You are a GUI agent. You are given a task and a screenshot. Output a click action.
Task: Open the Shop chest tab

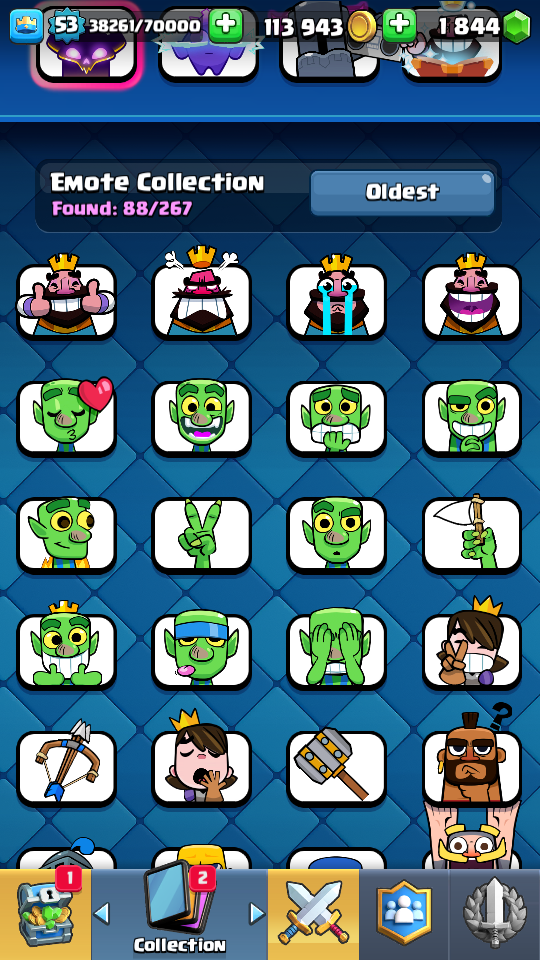45,914
